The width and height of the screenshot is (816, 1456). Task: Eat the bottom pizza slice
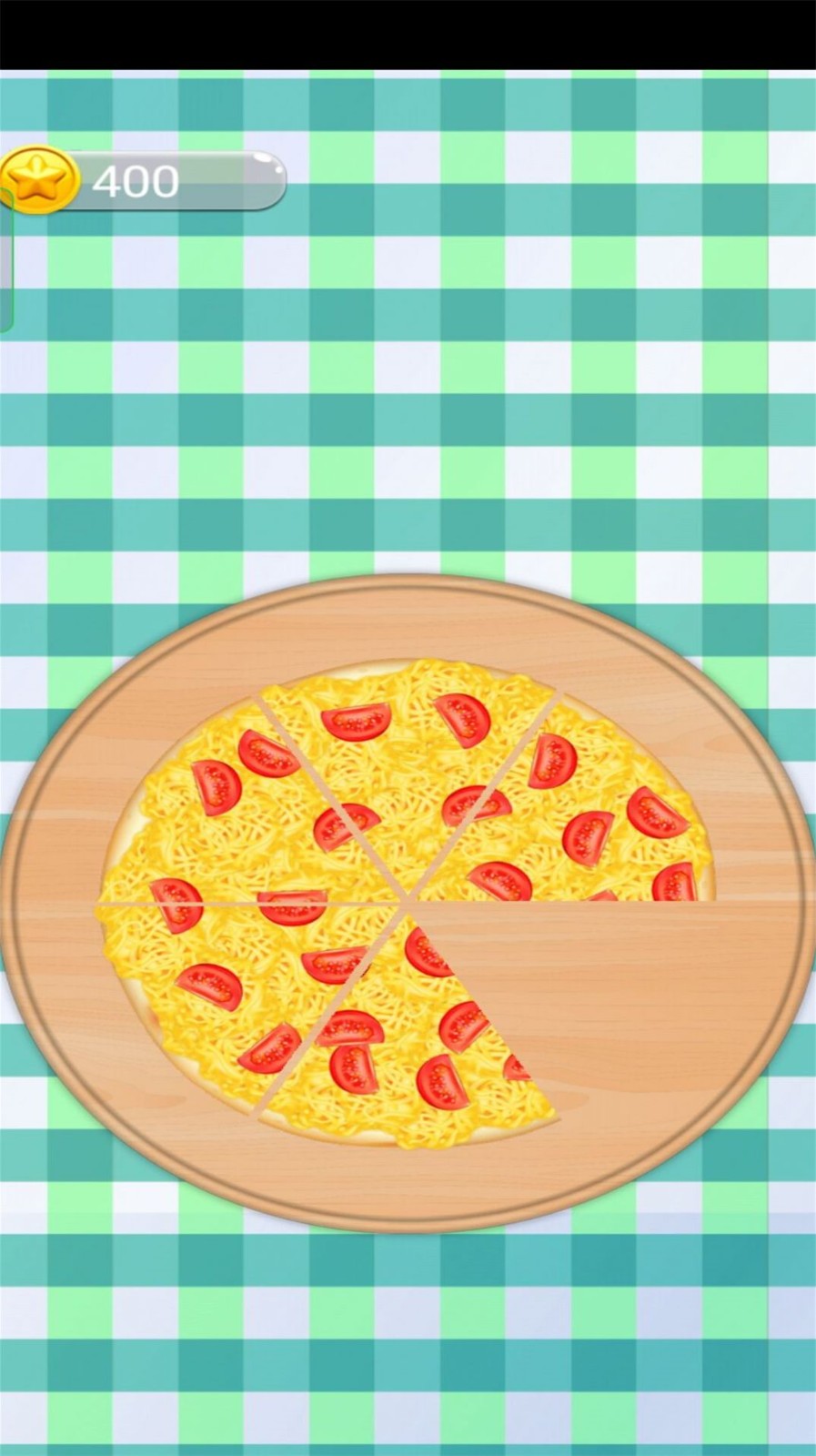pos(409,1056)
